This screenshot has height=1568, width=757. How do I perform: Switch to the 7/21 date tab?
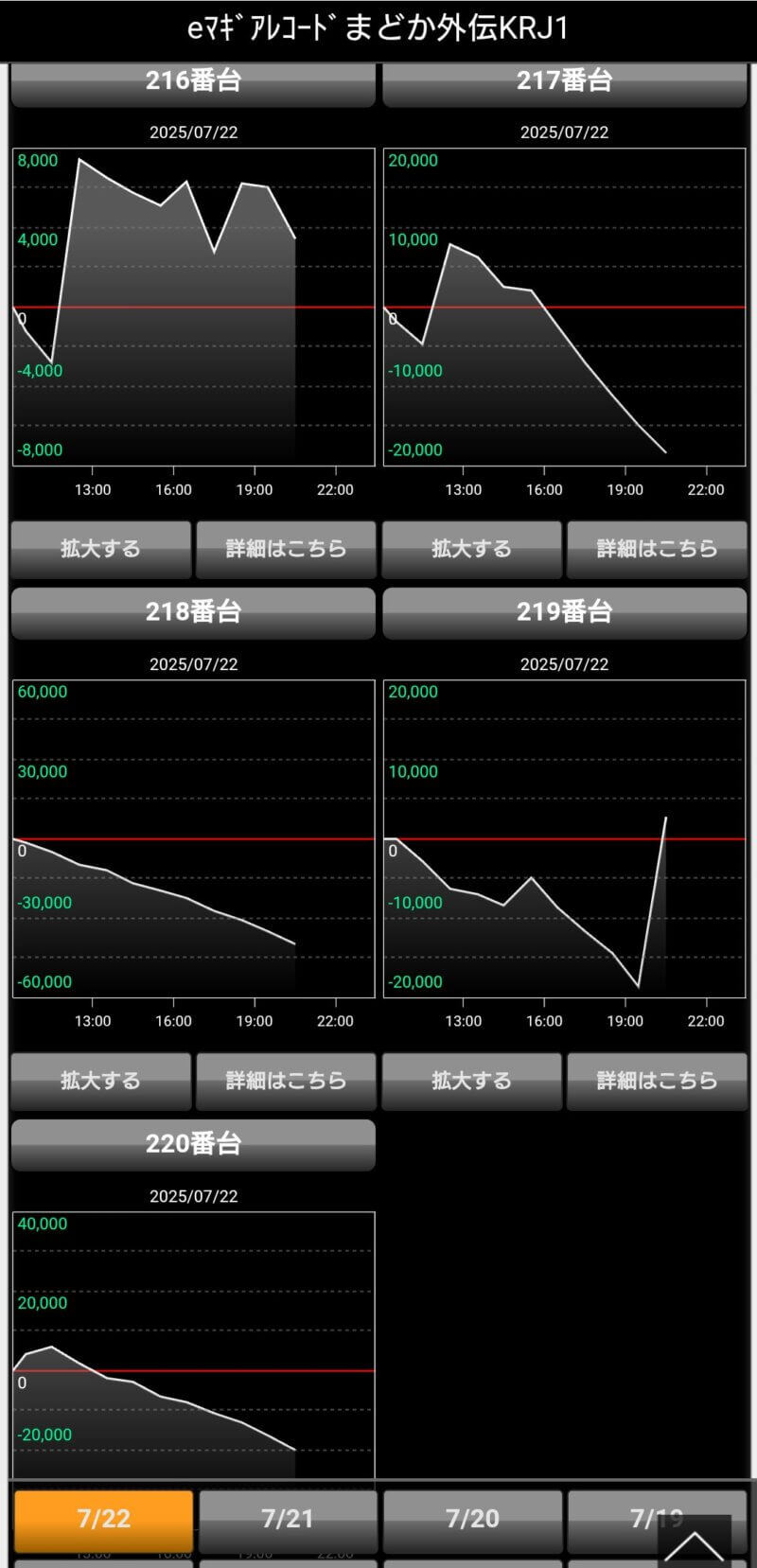click(x=288, y=1519)
